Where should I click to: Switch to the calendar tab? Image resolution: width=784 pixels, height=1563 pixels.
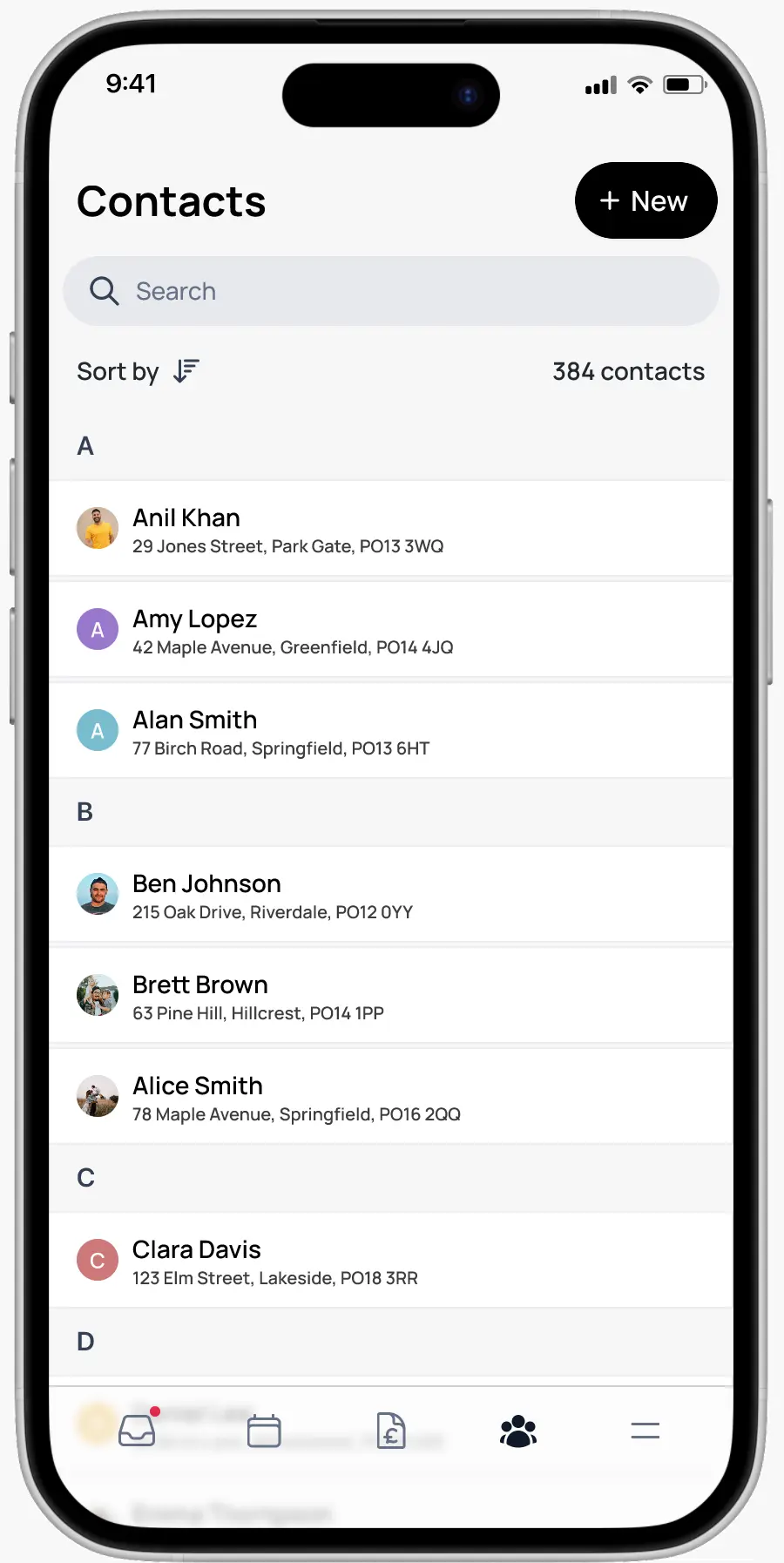pos(264,1431)
